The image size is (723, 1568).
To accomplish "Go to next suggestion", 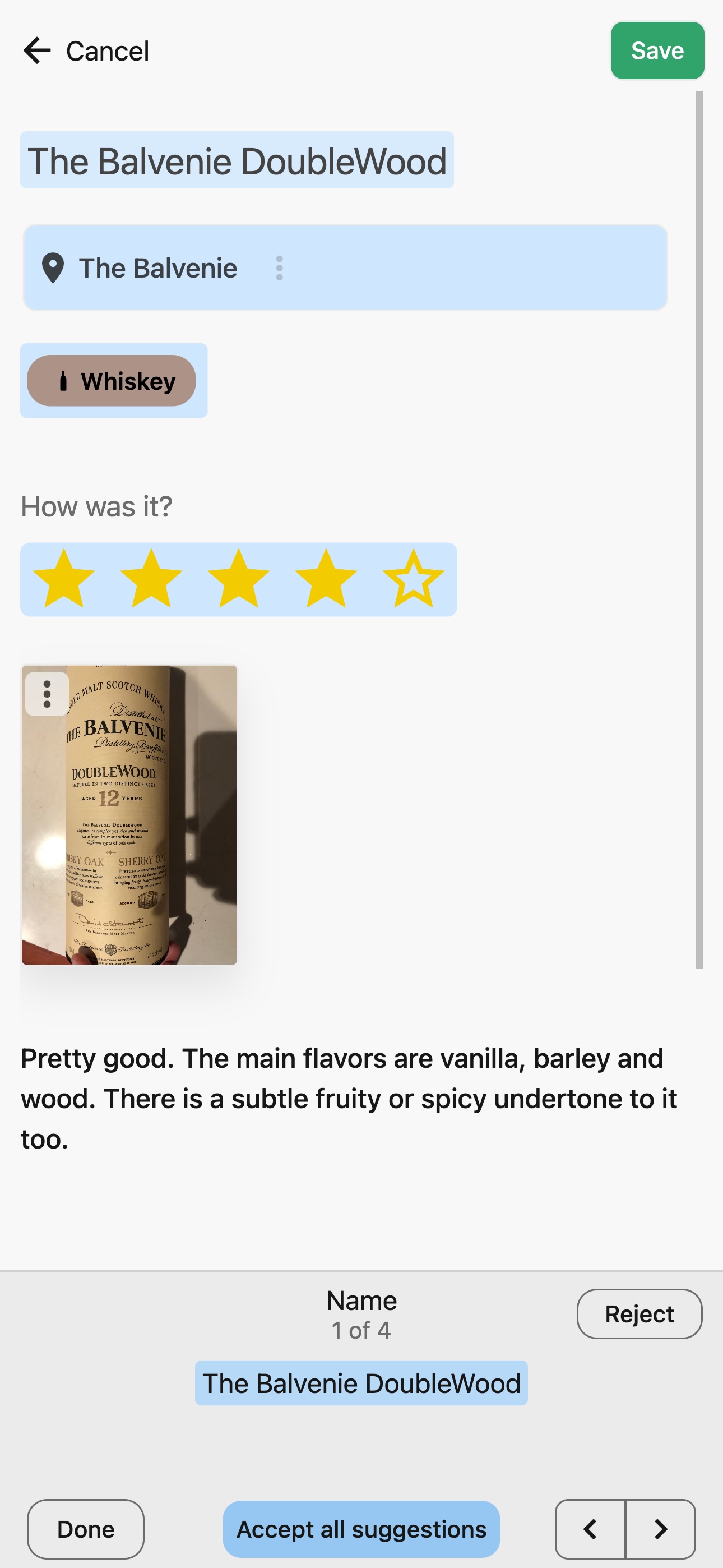I will coord(660,1529).
